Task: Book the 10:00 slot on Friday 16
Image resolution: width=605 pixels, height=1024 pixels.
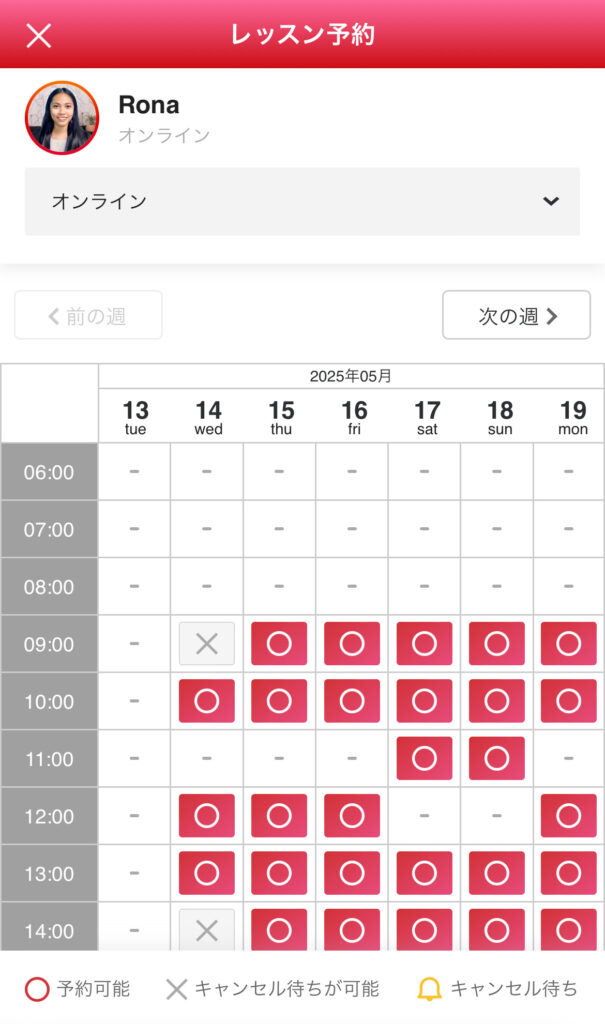Action: (352, 701)
